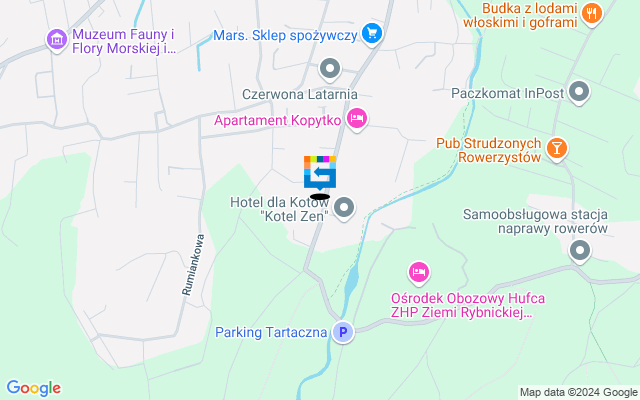Tap the Parking Tartaczna marker

343,332
